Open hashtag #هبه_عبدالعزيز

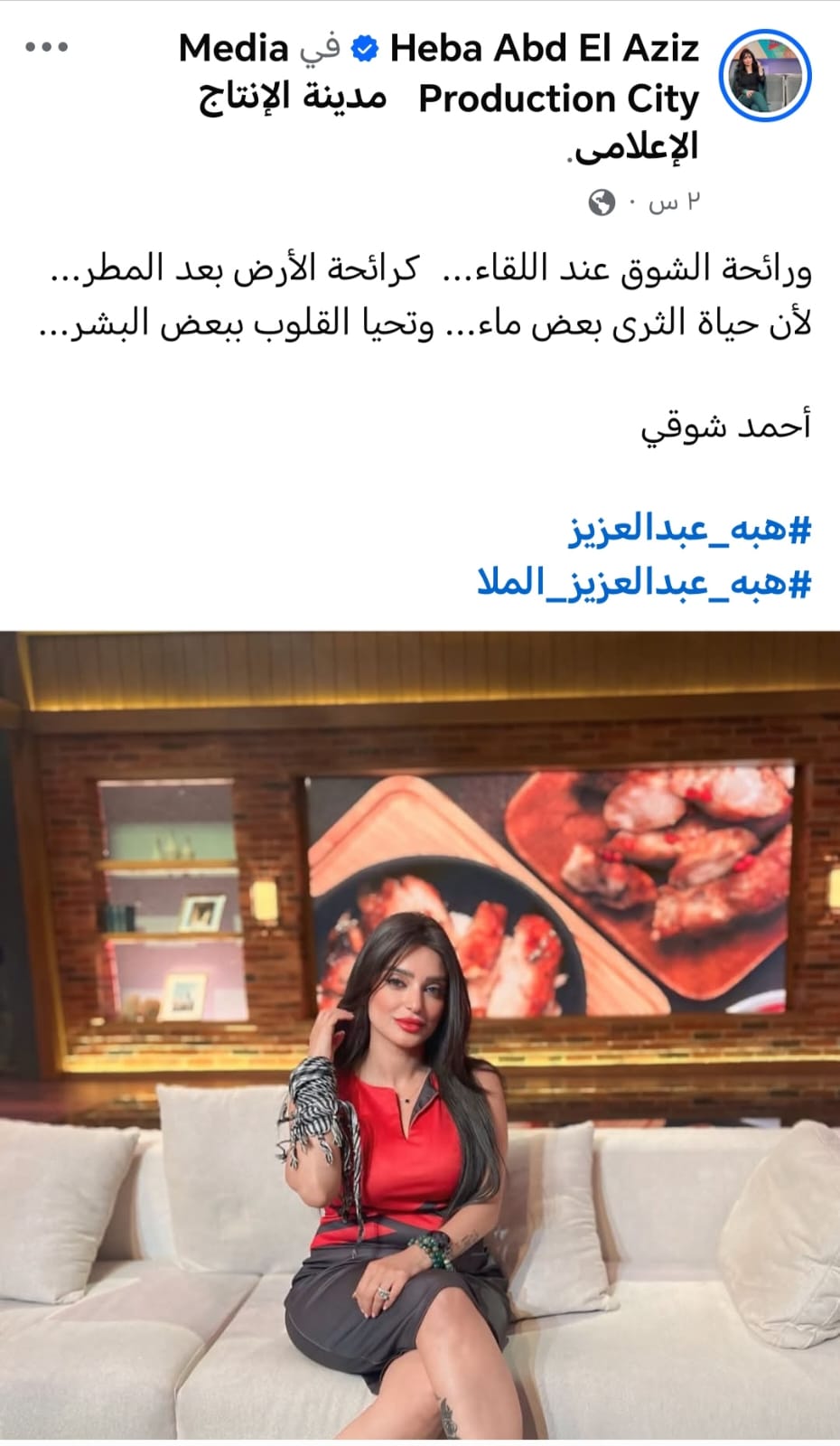click(690, 530)
